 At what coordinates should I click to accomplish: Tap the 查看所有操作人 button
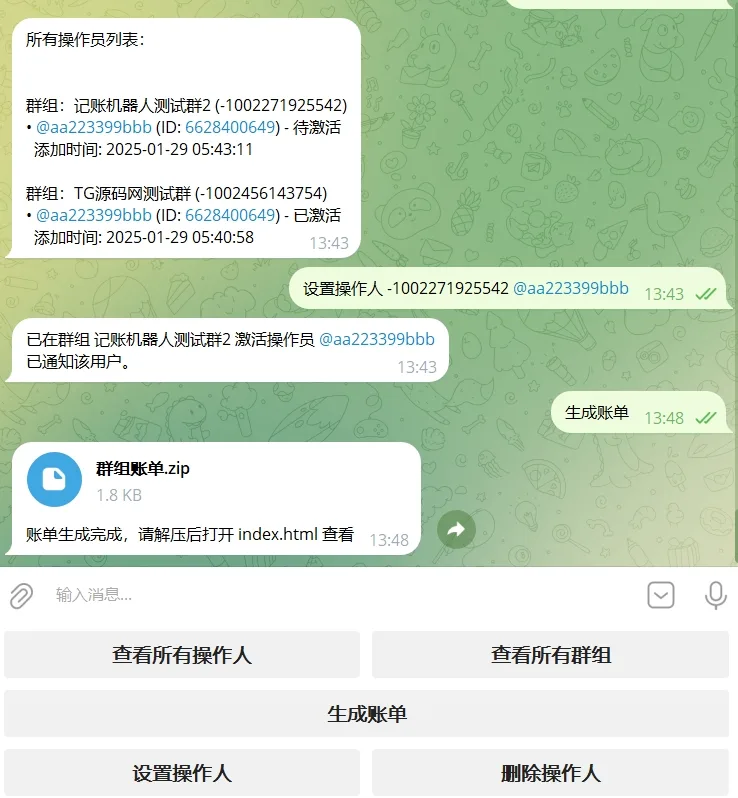182,655
